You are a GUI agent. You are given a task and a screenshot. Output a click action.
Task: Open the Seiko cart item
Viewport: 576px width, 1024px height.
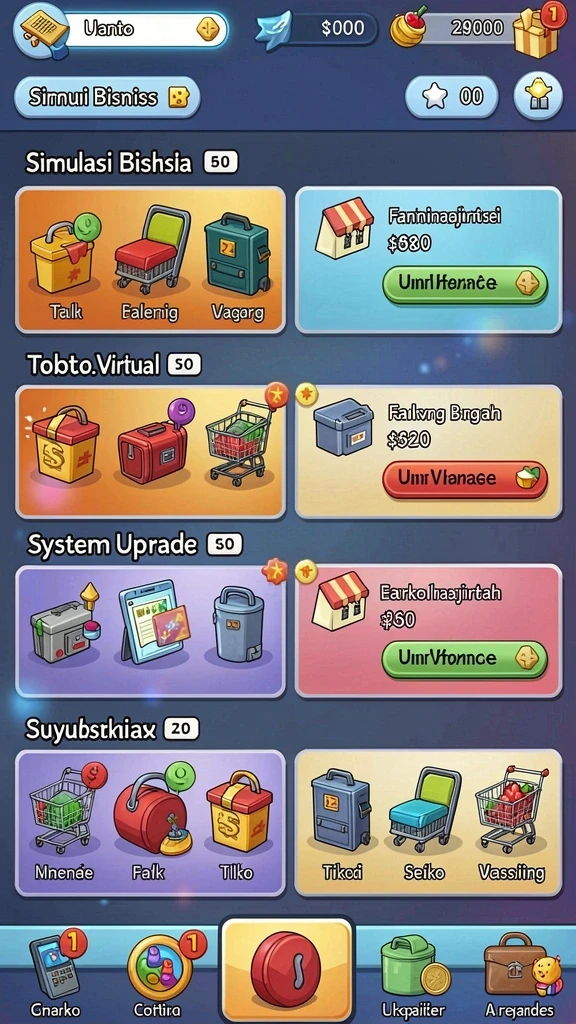point(424,820)
